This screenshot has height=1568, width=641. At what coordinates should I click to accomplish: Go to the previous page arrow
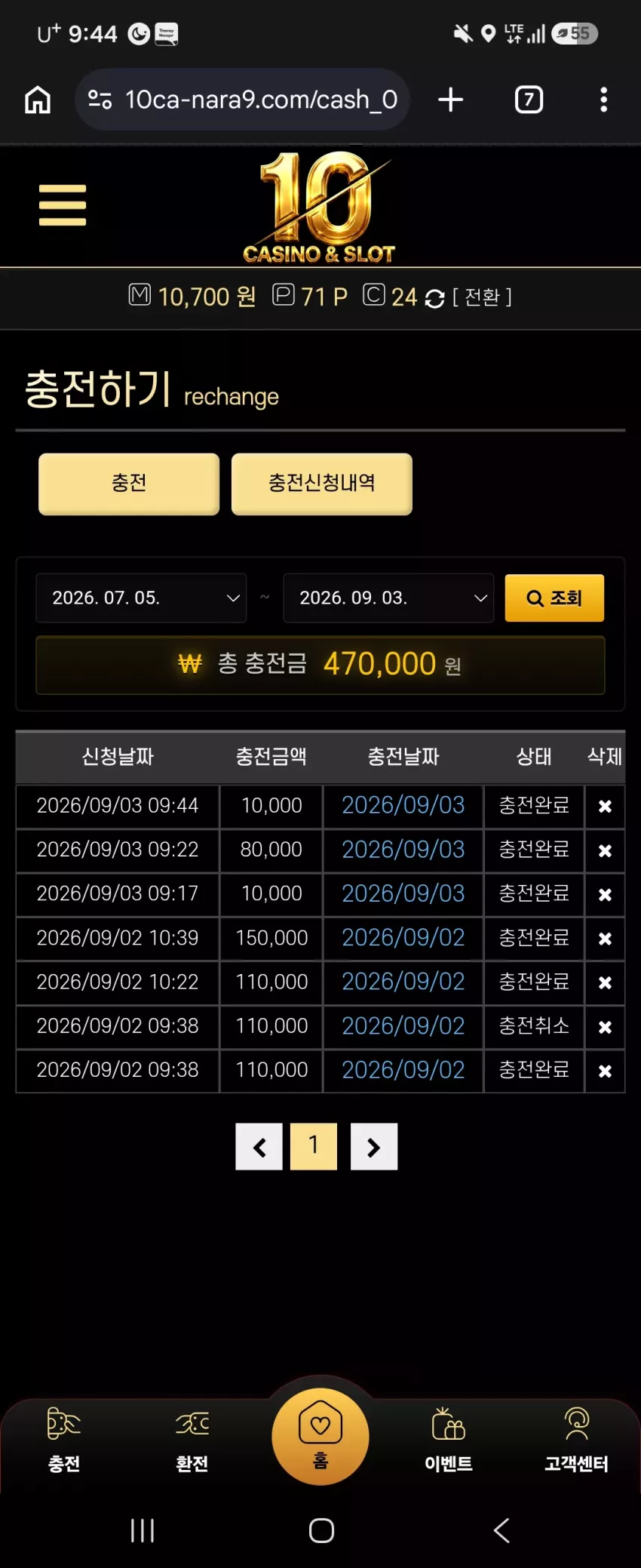pos(259,1146)
